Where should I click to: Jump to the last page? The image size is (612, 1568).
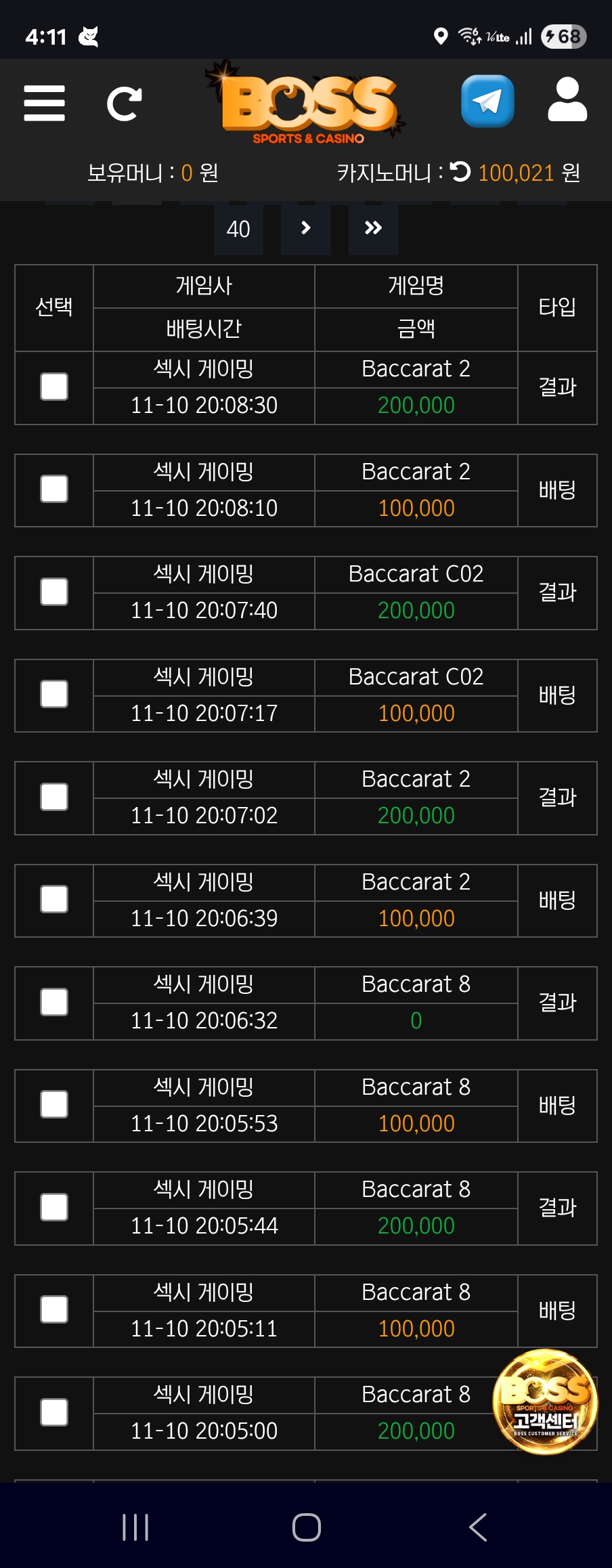tap(373, 229)
